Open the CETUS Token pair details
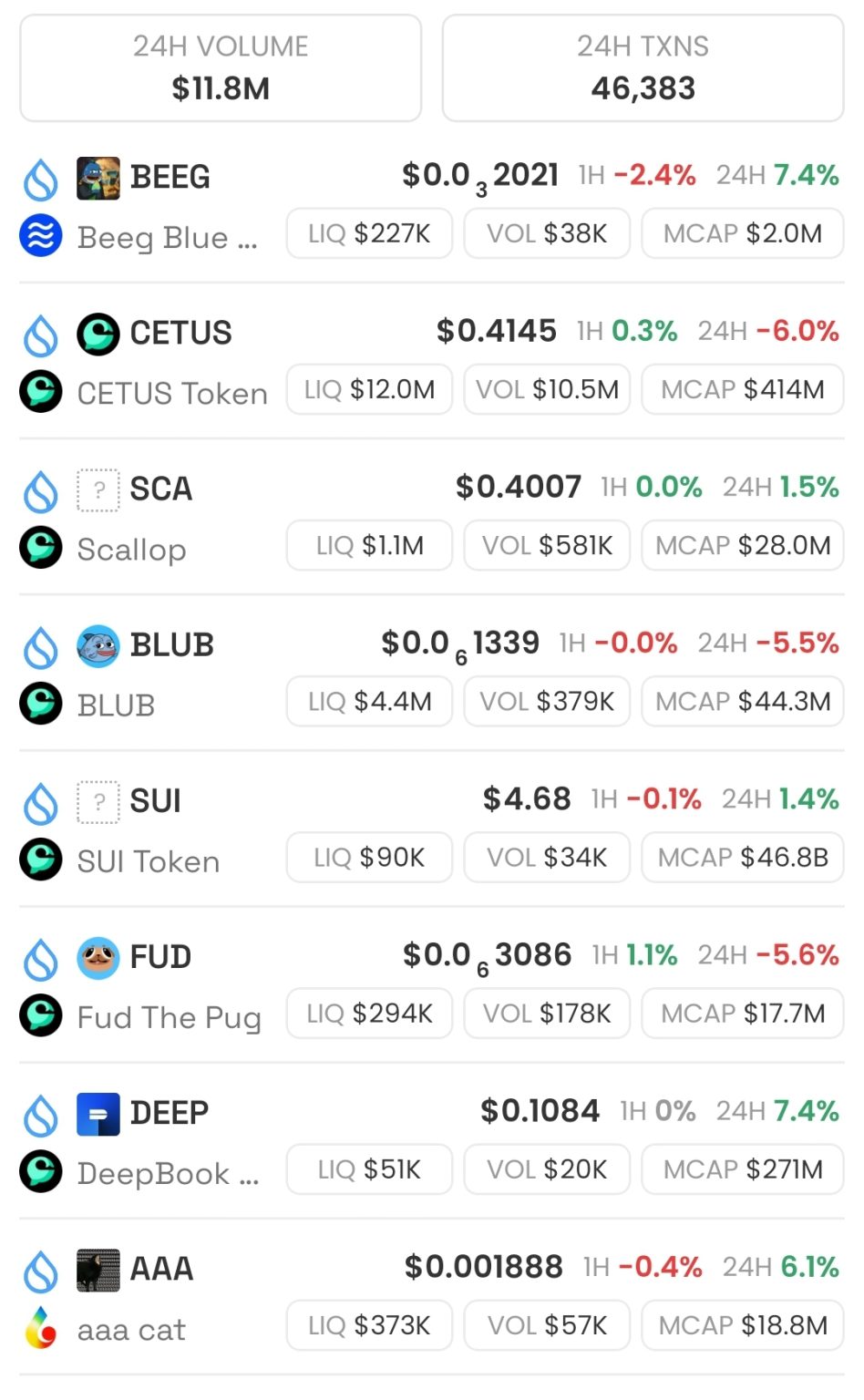Viewport: 864px width, 1400px height. pyautogui.click(x=180, y=333)
